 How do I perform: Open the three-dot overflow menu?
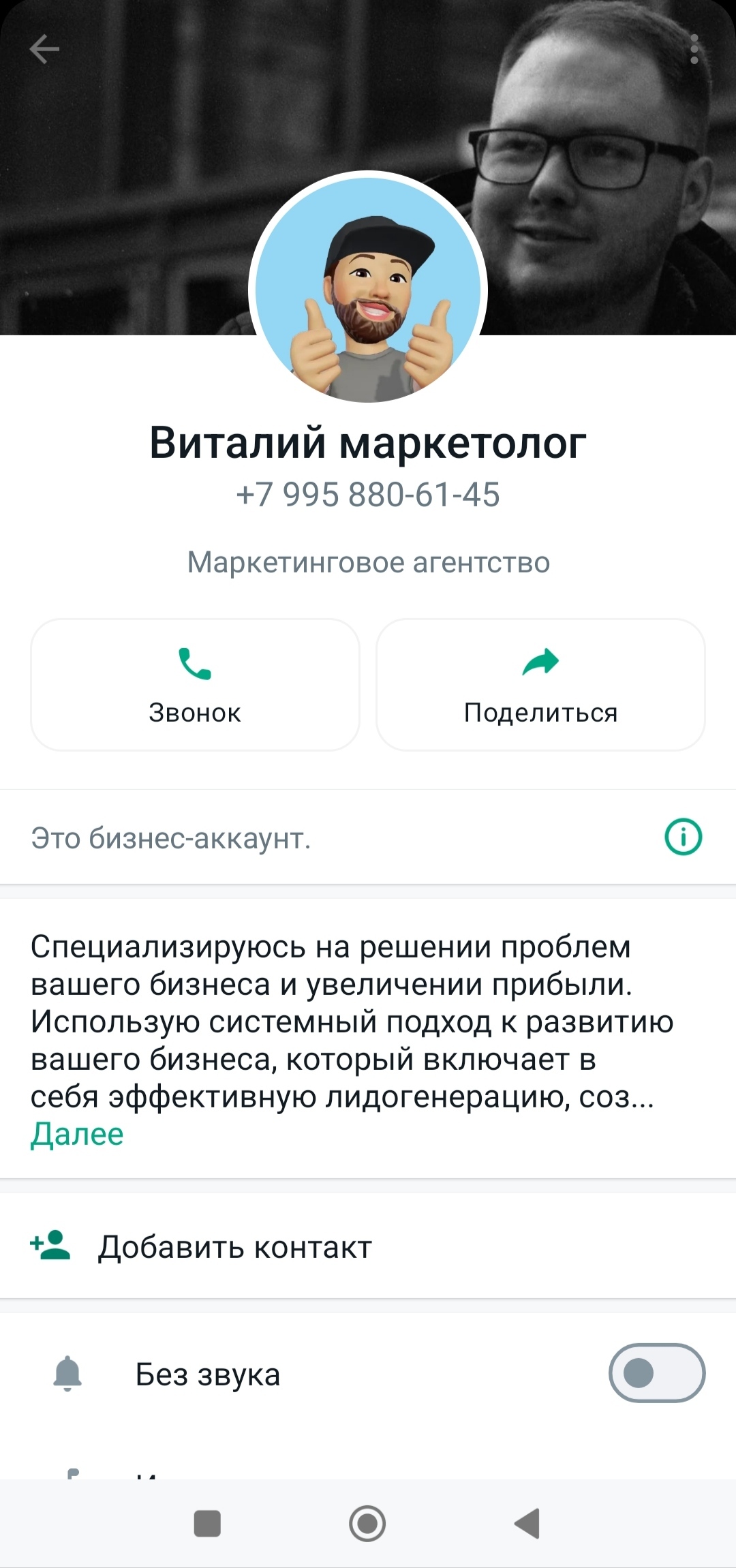[694, 49]
